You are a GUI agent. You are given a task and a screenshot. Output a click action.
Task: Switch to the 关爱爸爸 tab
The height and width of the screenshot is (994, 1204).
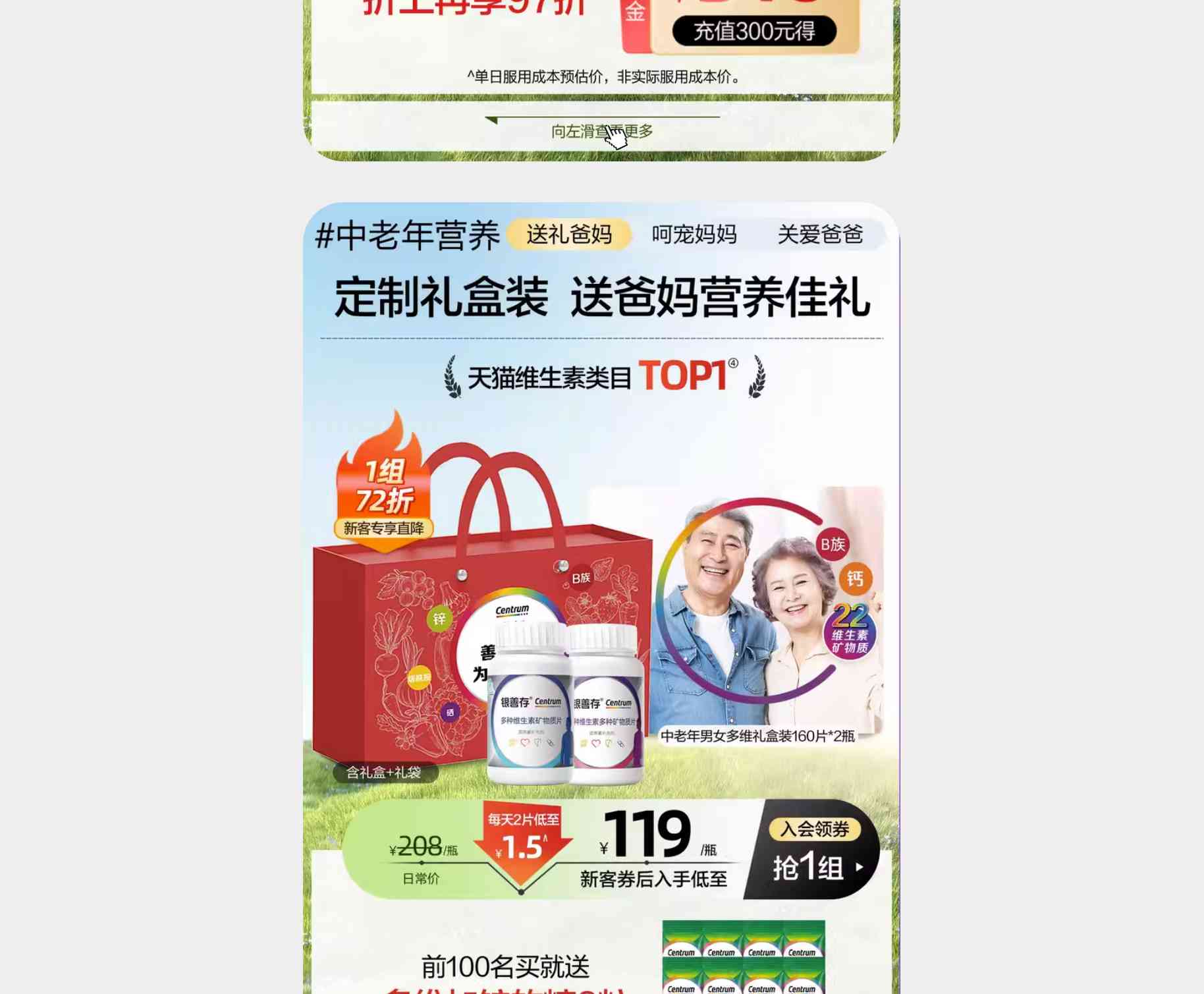tap(820, 235)
